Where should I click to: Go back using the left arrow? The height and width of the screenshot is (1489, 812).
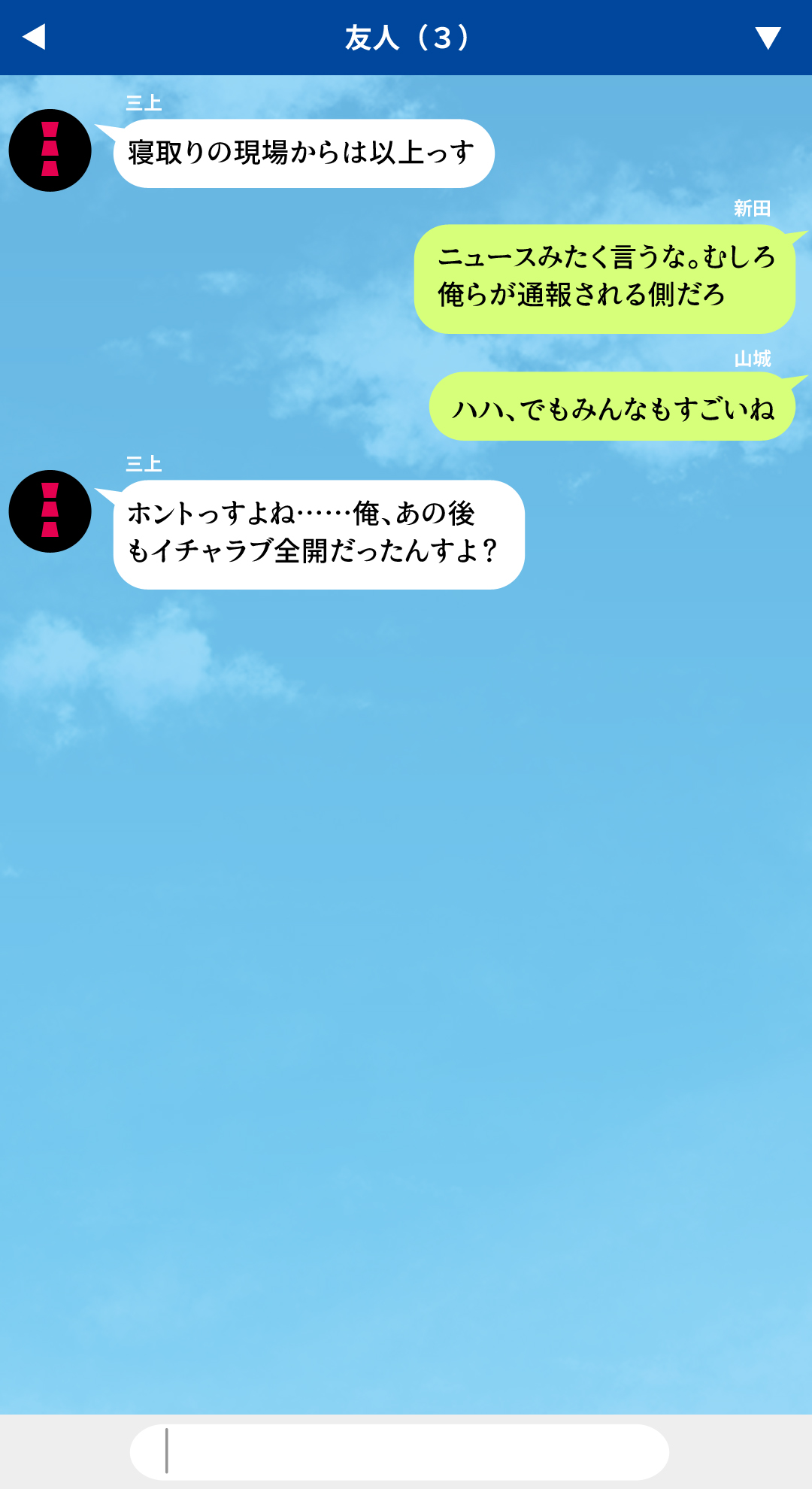(35, 37)
